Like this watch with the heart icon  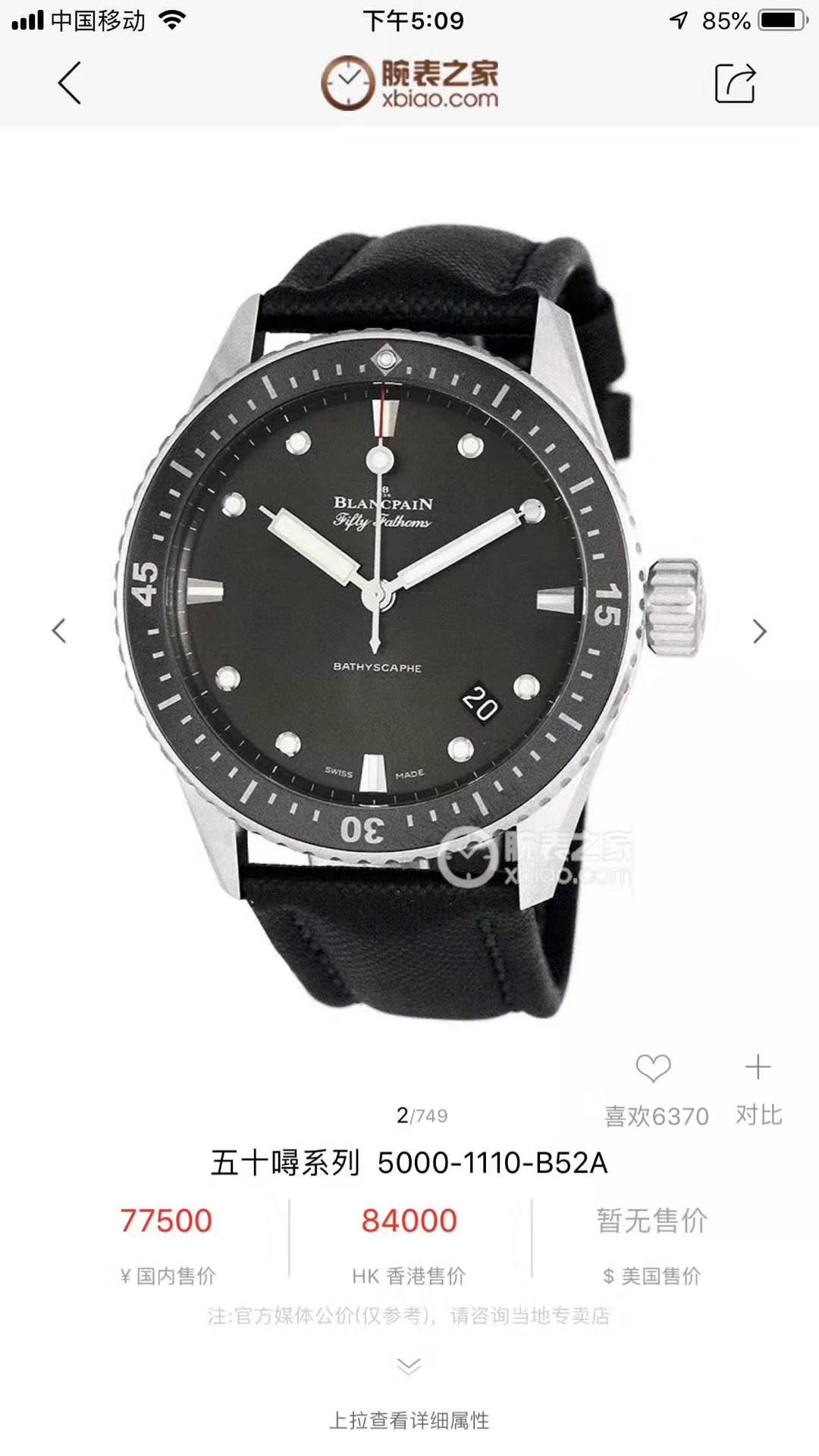(653, 1068)
